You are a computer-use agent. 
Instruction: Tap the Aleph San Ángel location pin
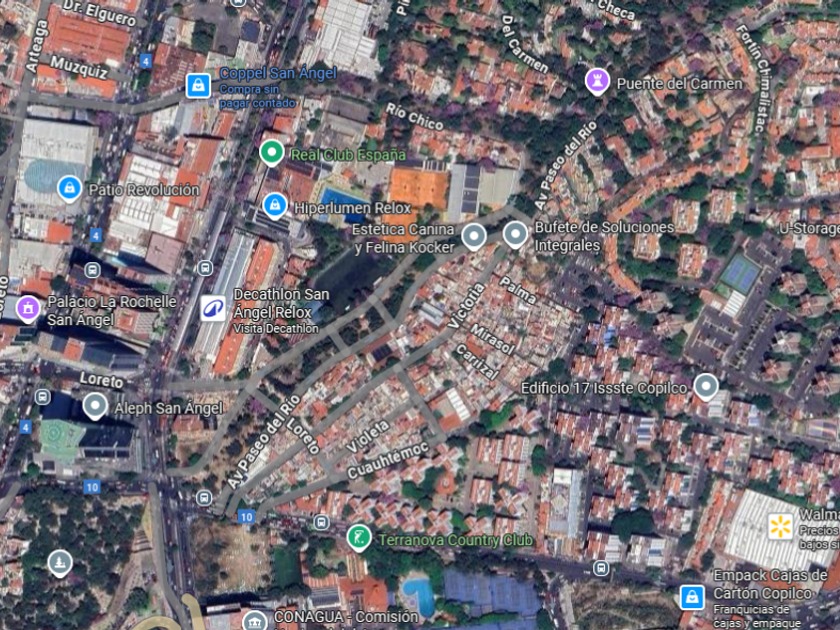pos(95,405)
